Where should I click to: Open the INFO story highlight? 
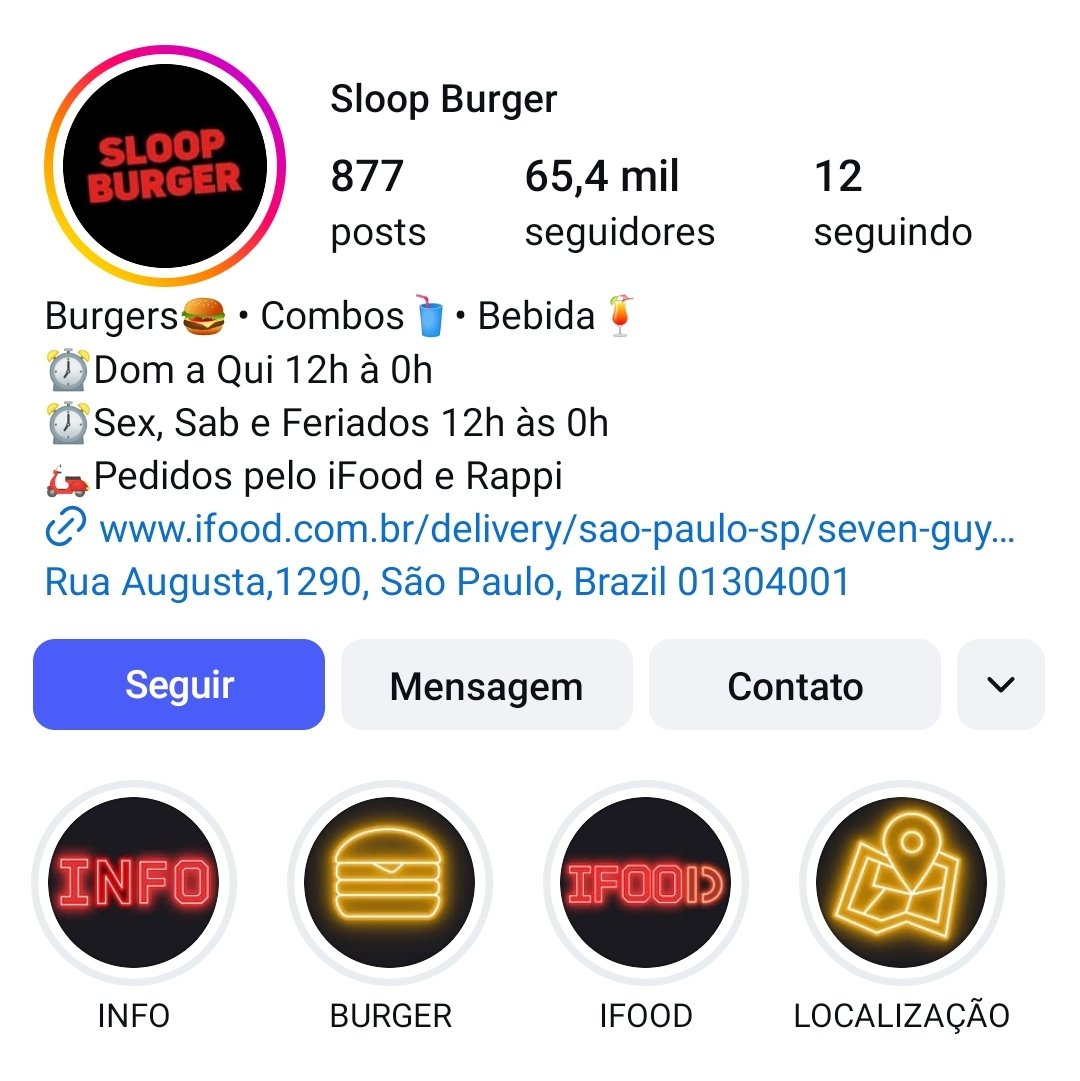tap(134, 882)
